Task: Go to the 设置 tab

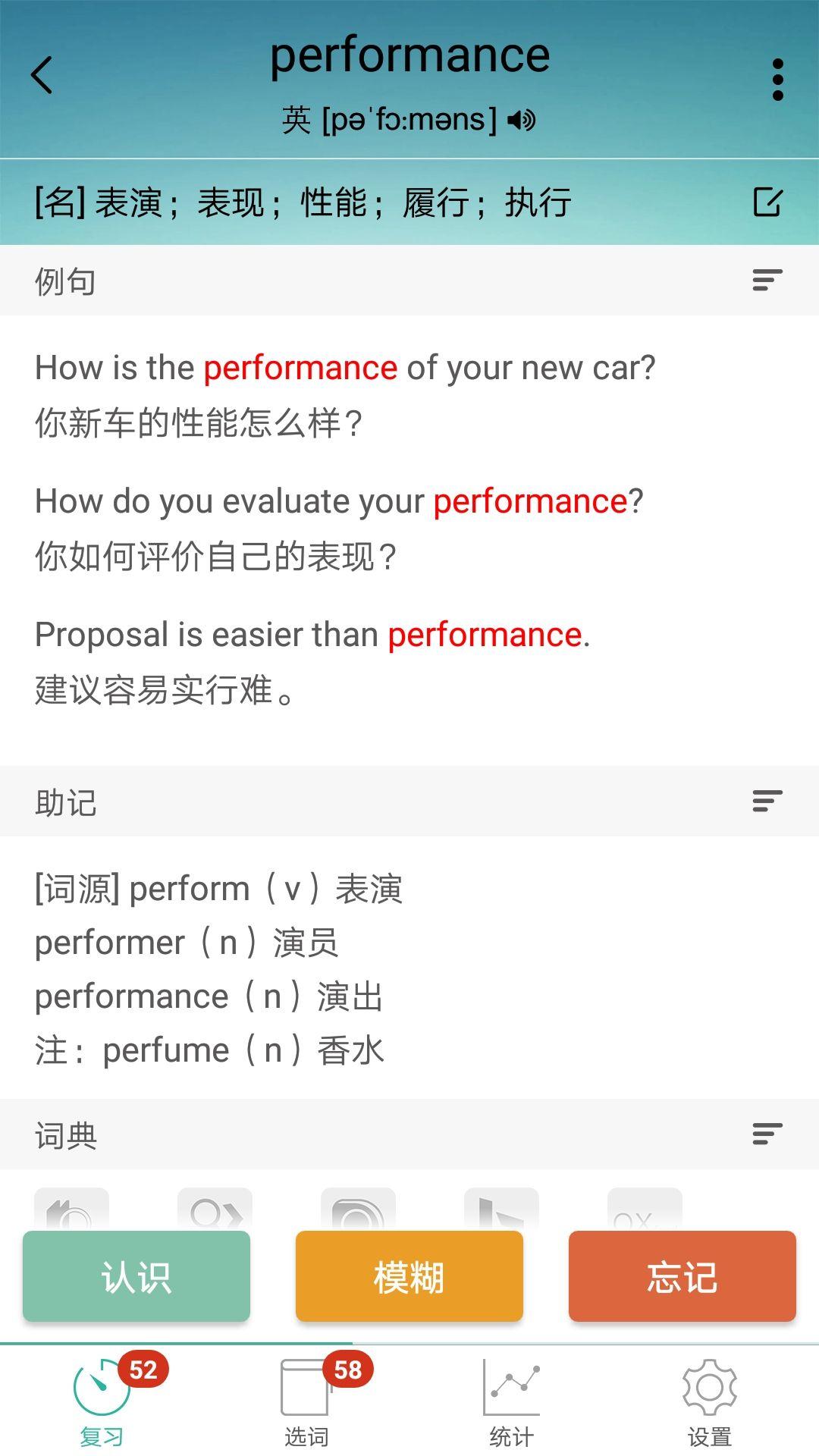Action: 710,1401
